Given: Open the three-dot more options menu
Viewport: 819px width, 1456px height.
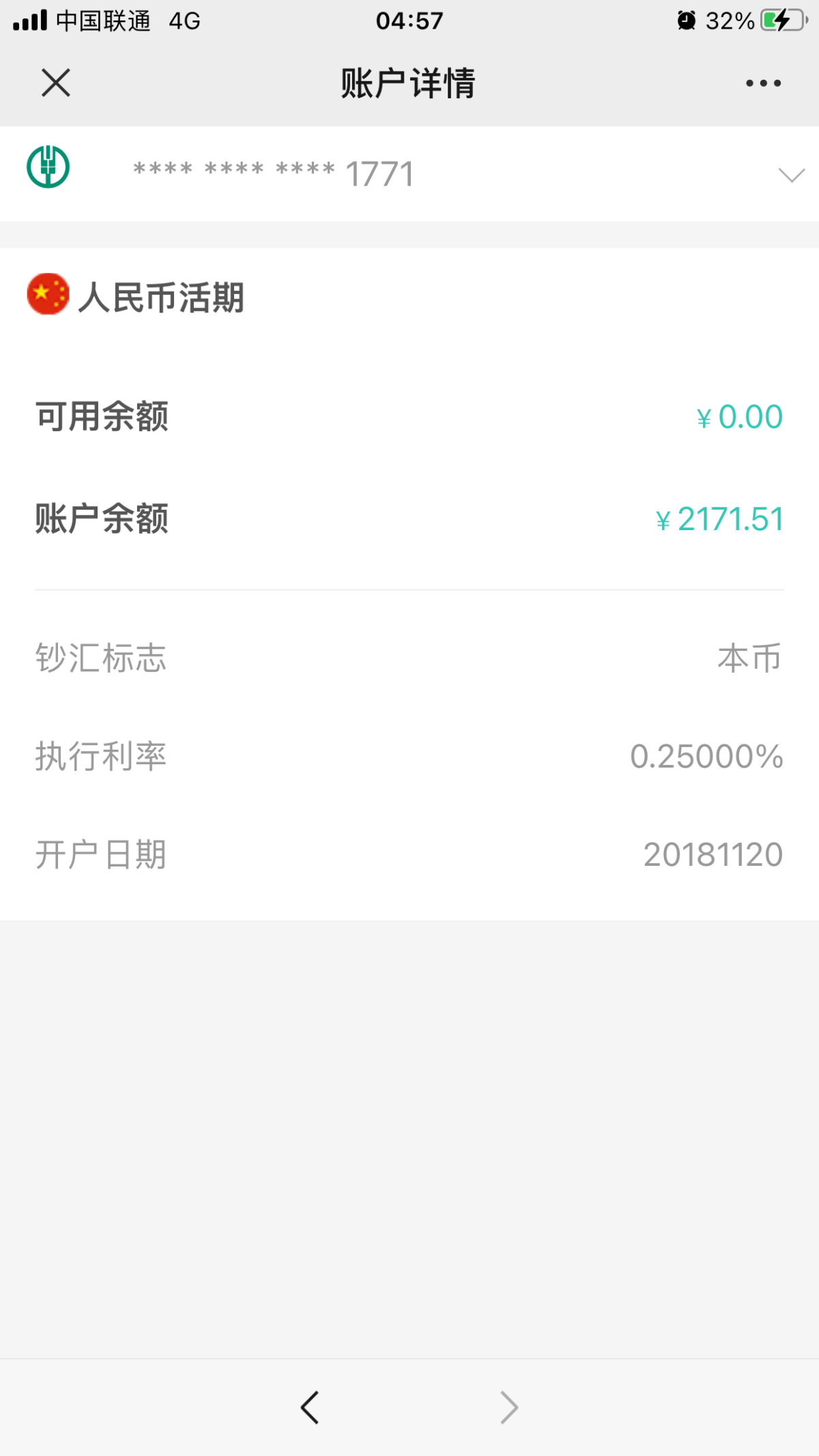Looking at the screenshot, I should [763, 83].
